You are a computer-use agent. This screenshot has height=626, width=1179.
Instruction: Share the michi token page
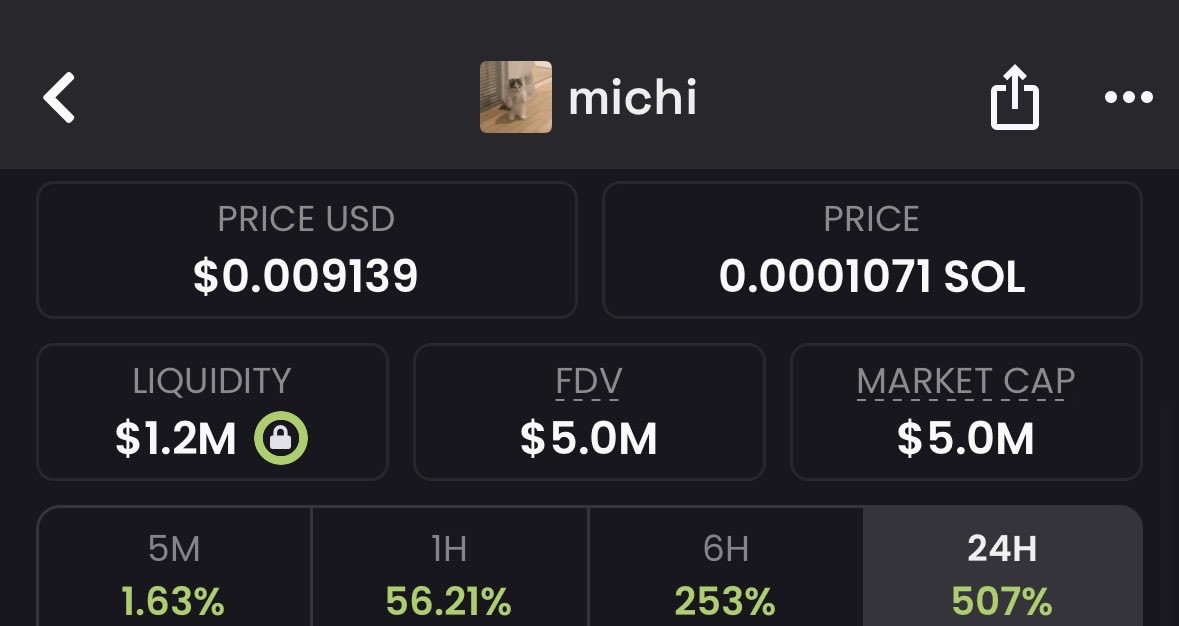(1014, 98)
